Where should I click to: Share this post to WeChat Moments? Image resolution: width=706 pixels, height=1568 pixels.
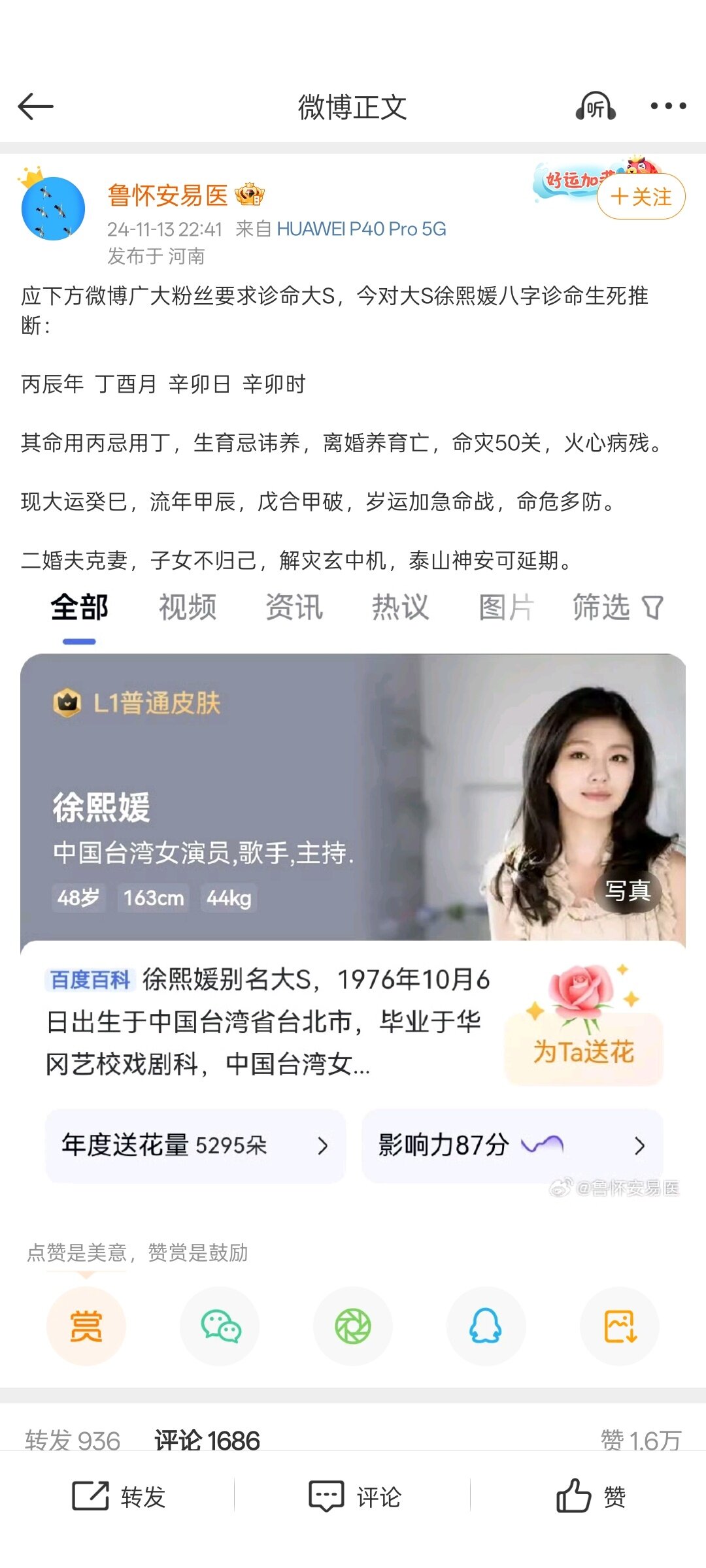point(353,1326)
